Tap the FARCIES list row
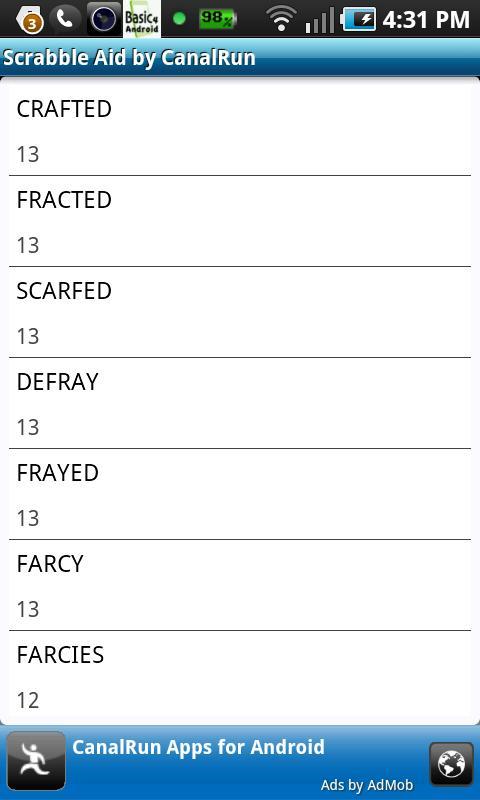 (x=240, y=676)
